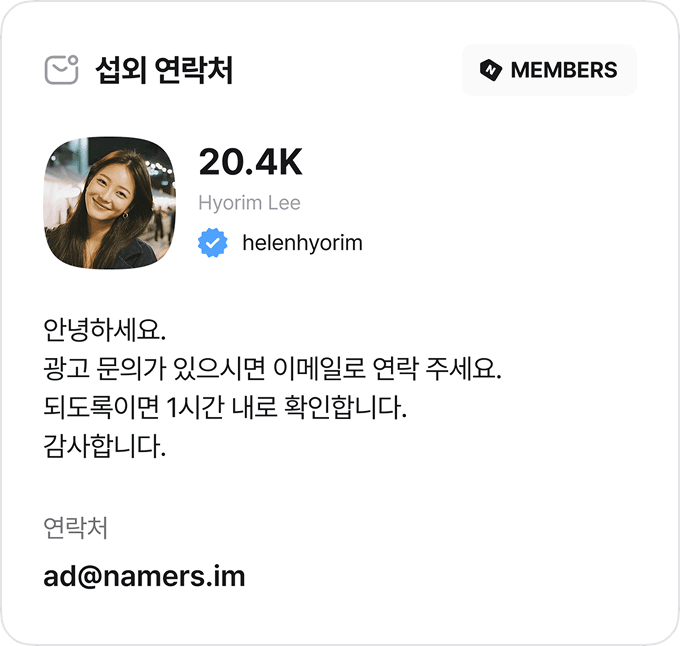Tap the ad@namers.im email address
This screenshot has width=680, height=646.
coord(145,577)
